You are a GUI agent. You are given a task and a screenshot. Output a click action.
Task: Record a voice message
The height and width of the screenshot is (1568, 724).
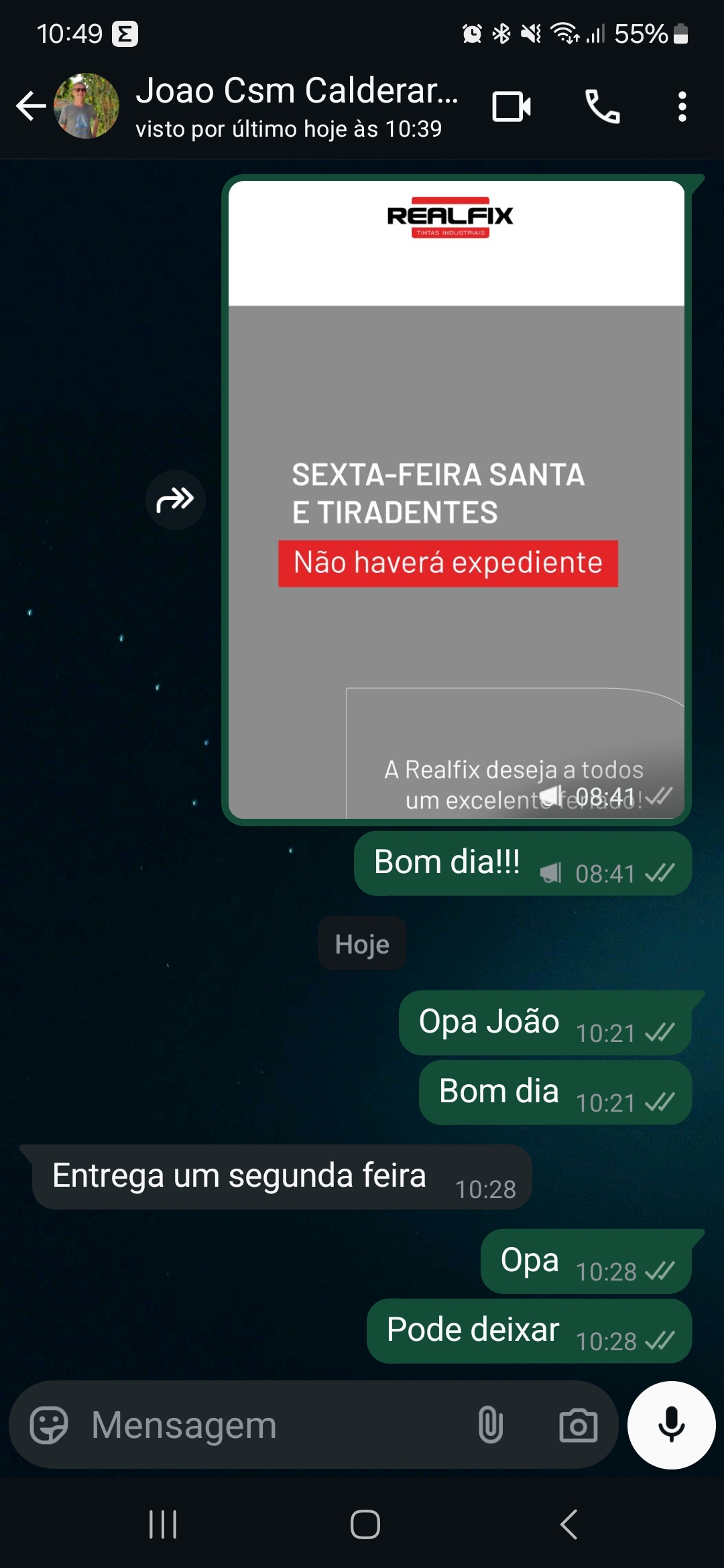click(671, 1425)
